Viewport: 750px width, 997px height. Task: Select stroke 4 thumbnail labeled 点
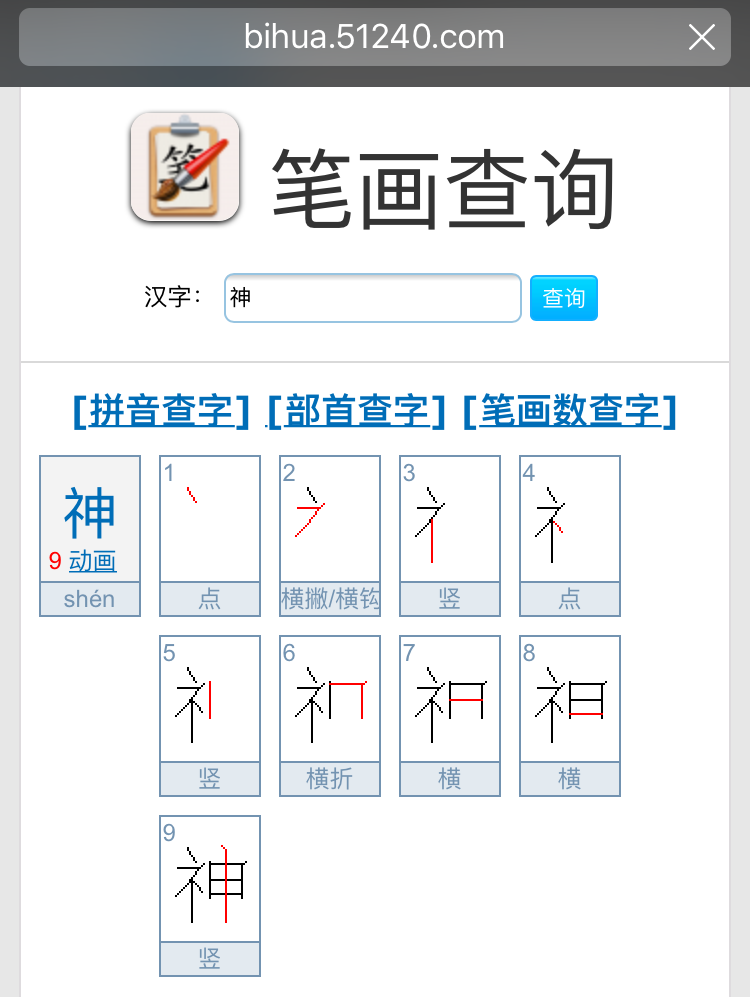(569, 535)
